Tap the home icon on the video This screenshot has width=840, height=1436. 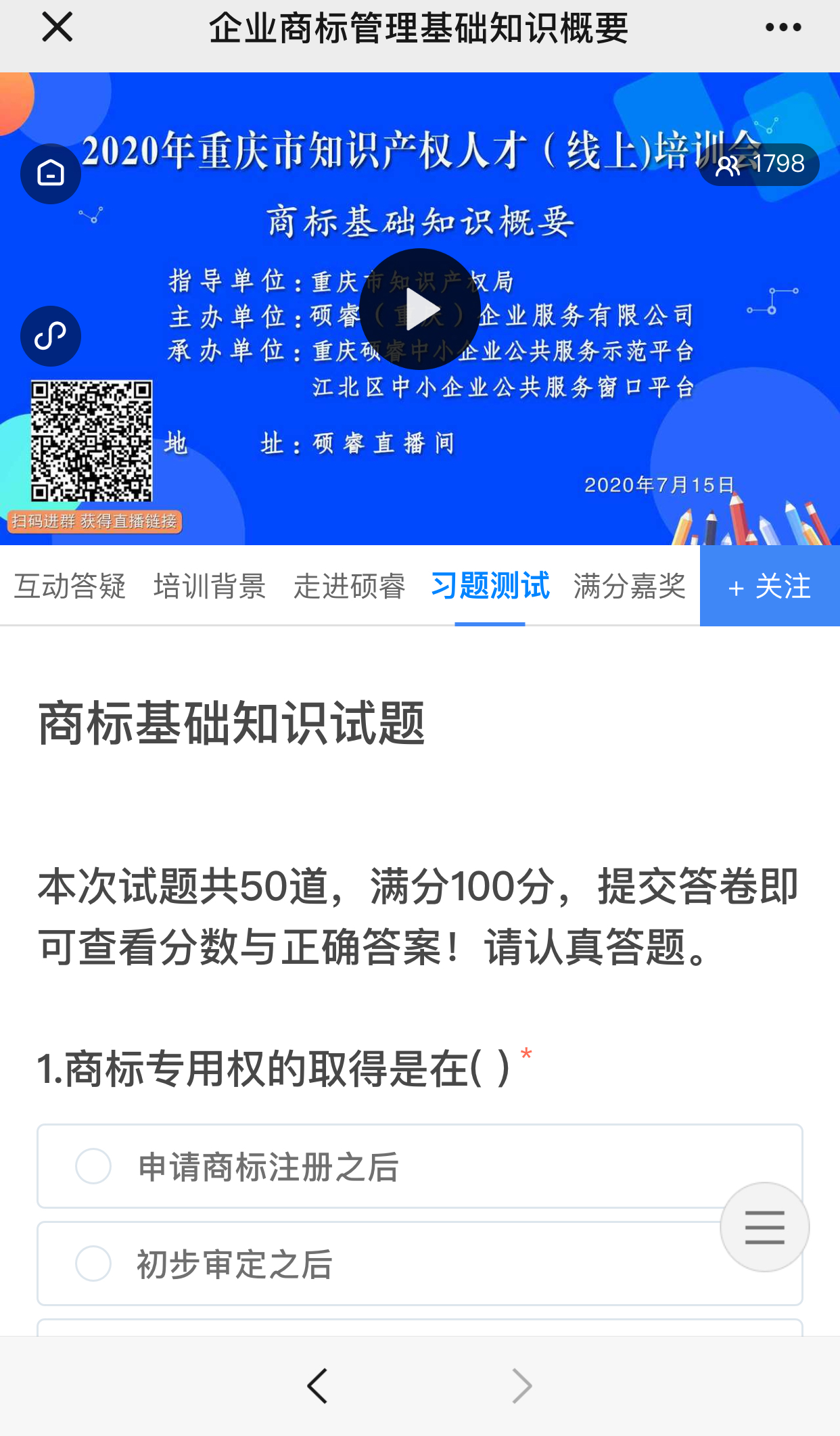[x=51, y=174]
